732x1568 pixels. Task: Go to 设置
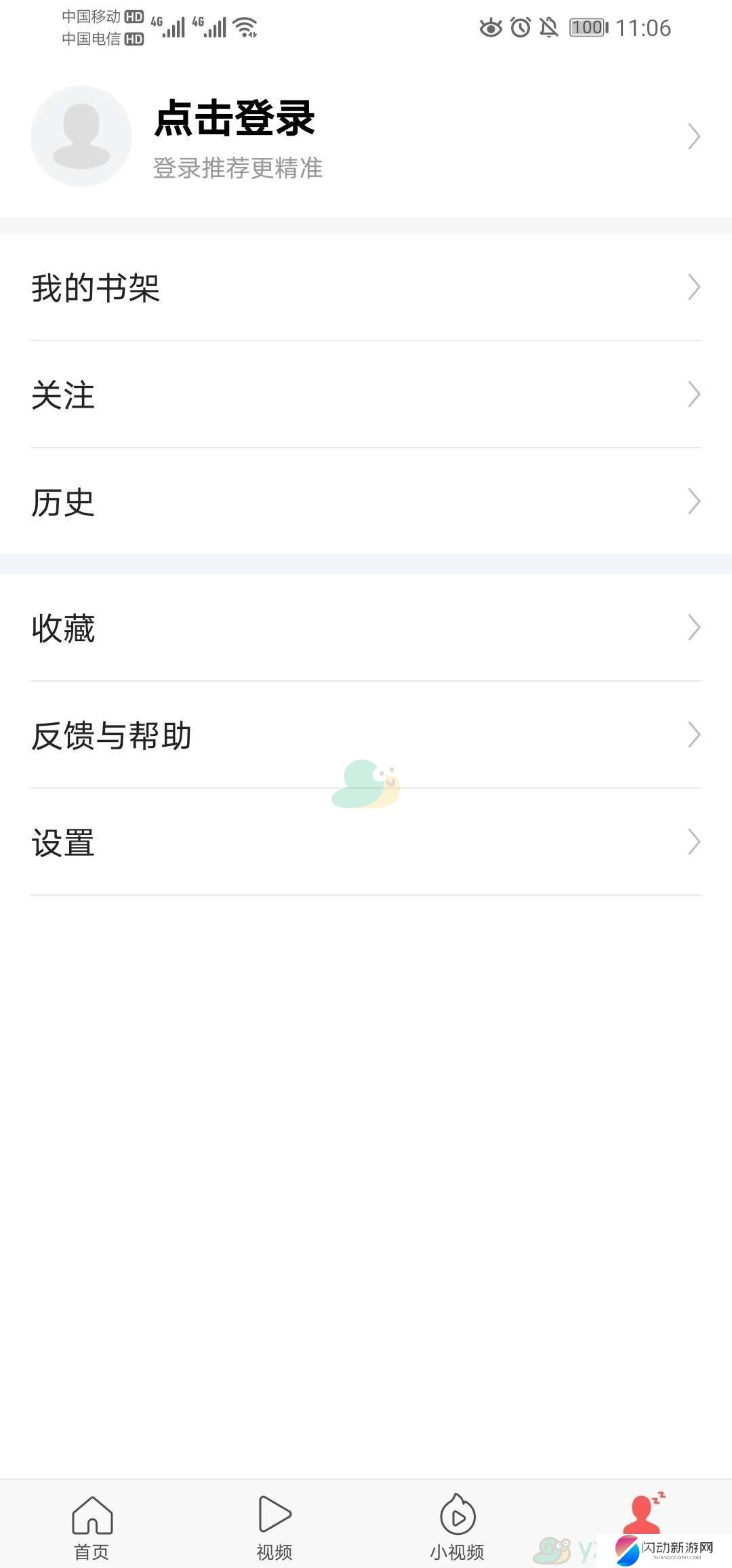[366, 842]
